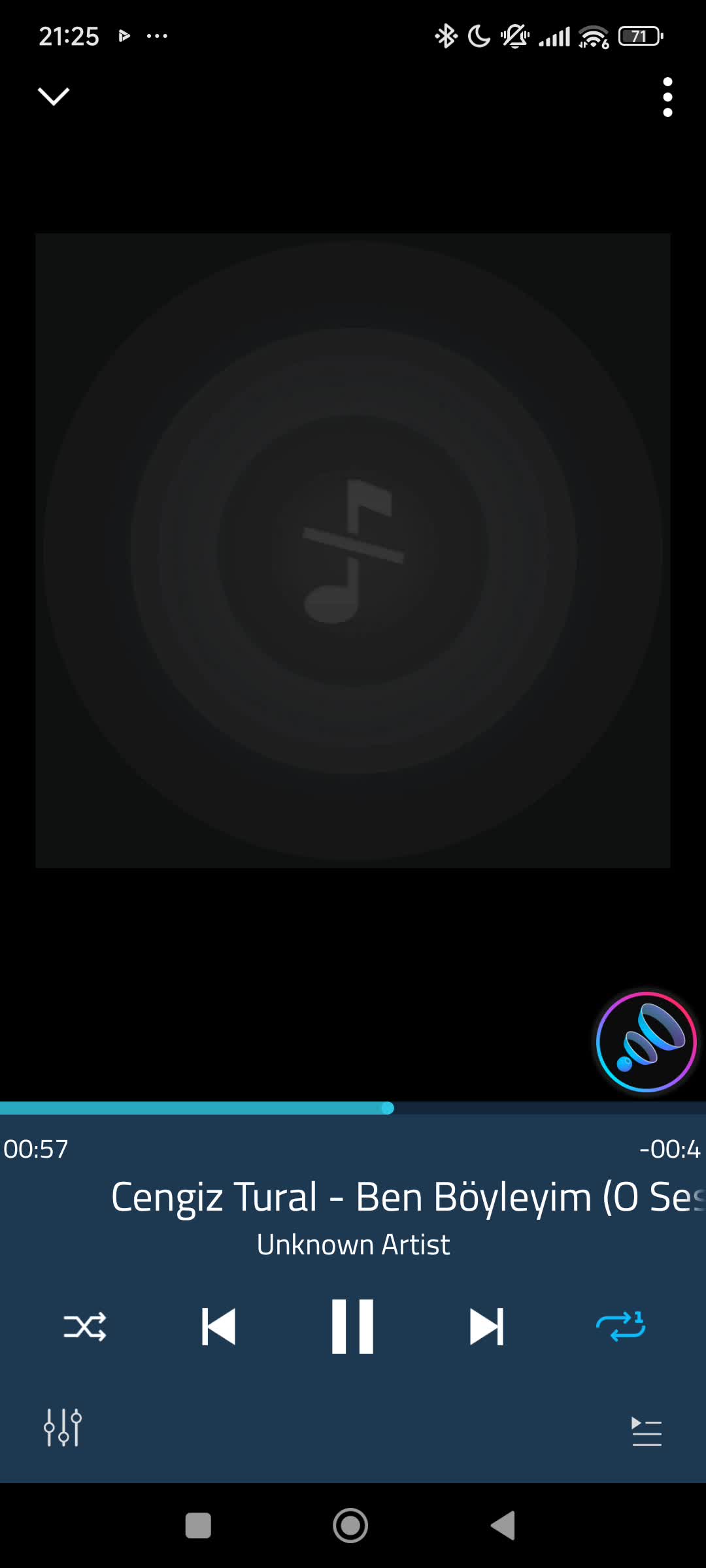This screenshot has width=706, height=1568.
Task: Skip to the previous track
Action: pos(218,1326)
